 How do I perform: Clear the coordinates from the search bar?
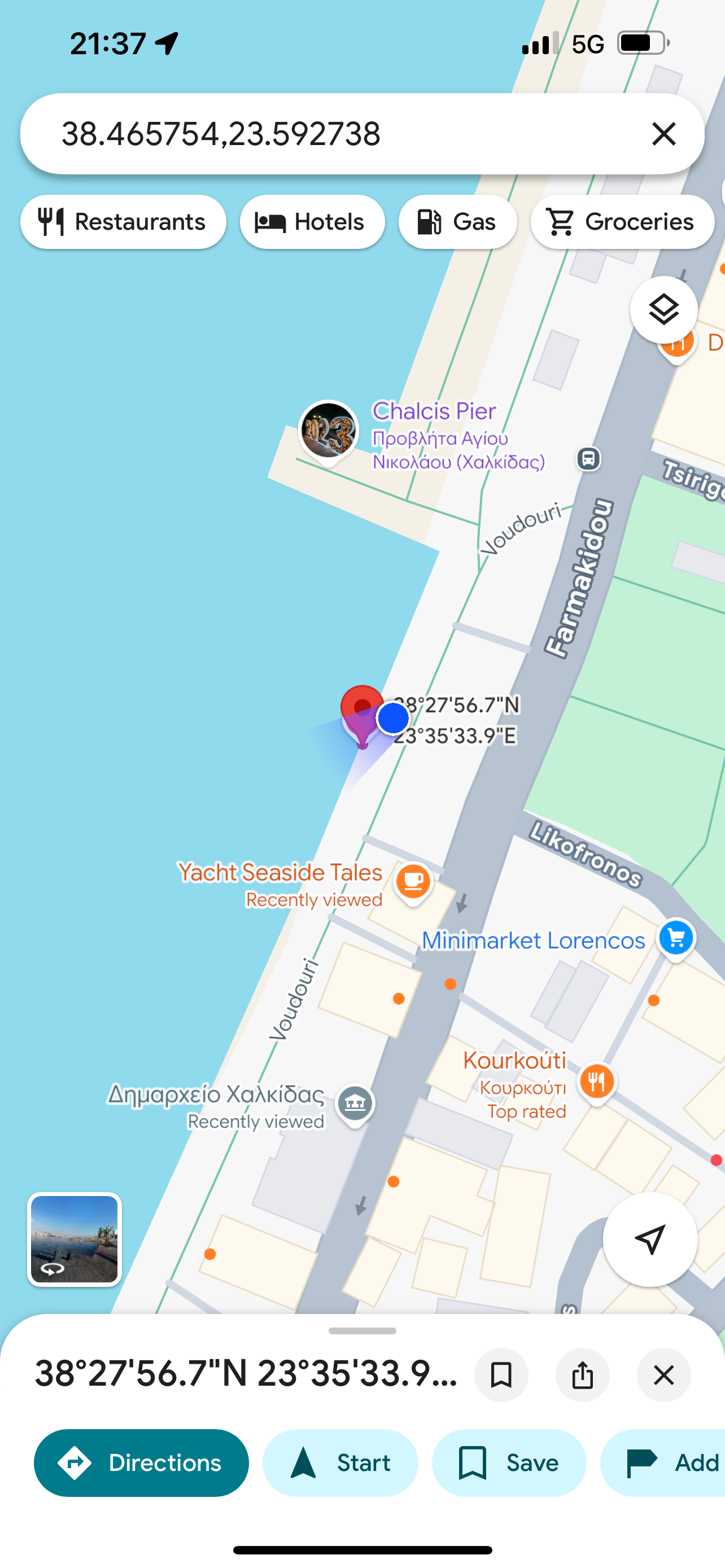[663, 134]
